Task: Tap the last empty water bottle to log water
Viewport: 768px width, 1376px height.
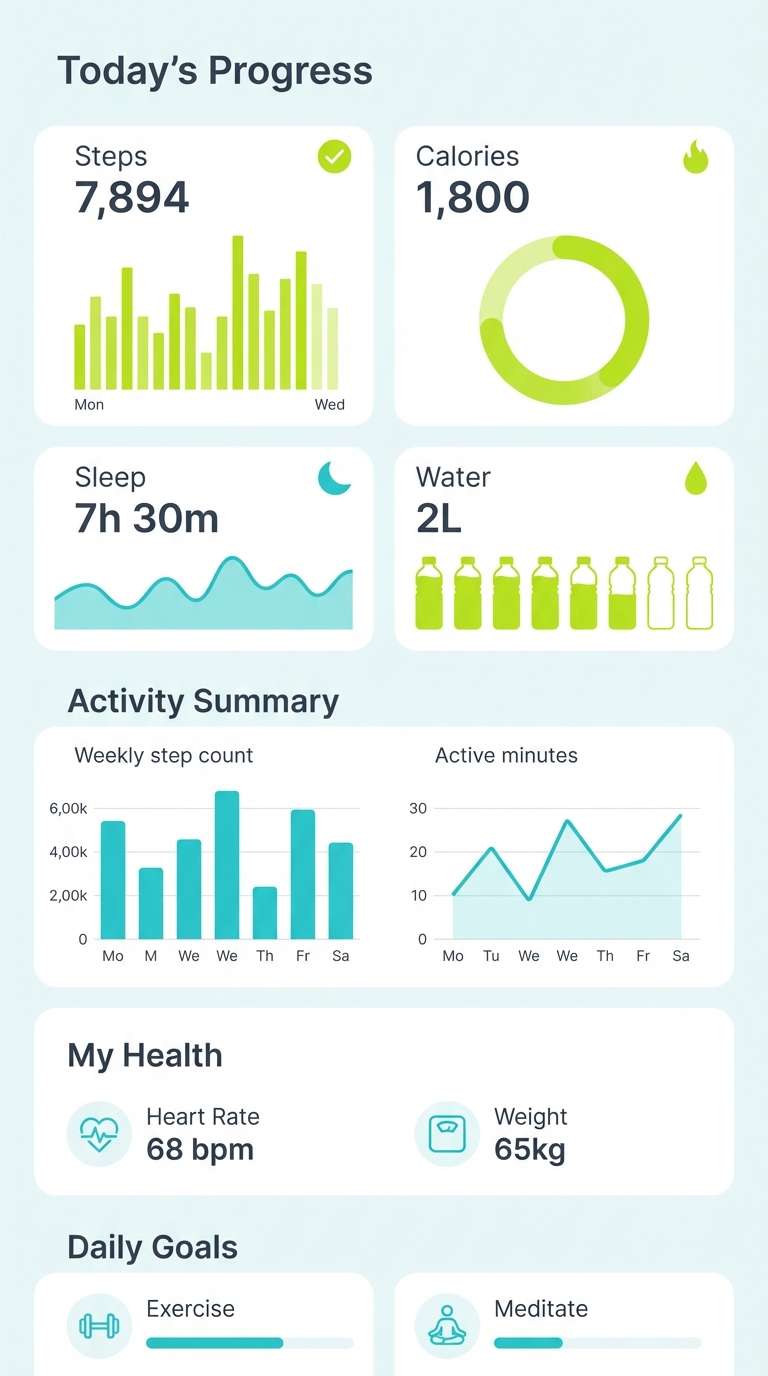Action: pos(699,590)
